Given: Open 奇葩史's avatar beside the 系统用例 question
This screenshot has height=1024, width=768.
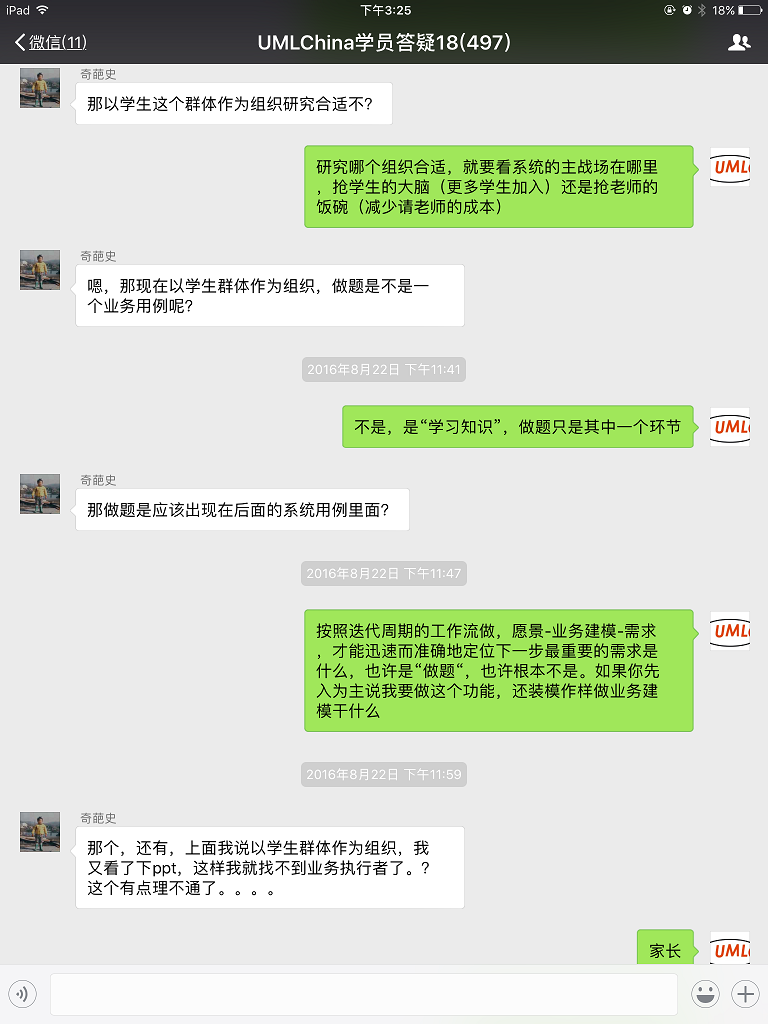Looking at the screenshot, I should coord(40,494).
